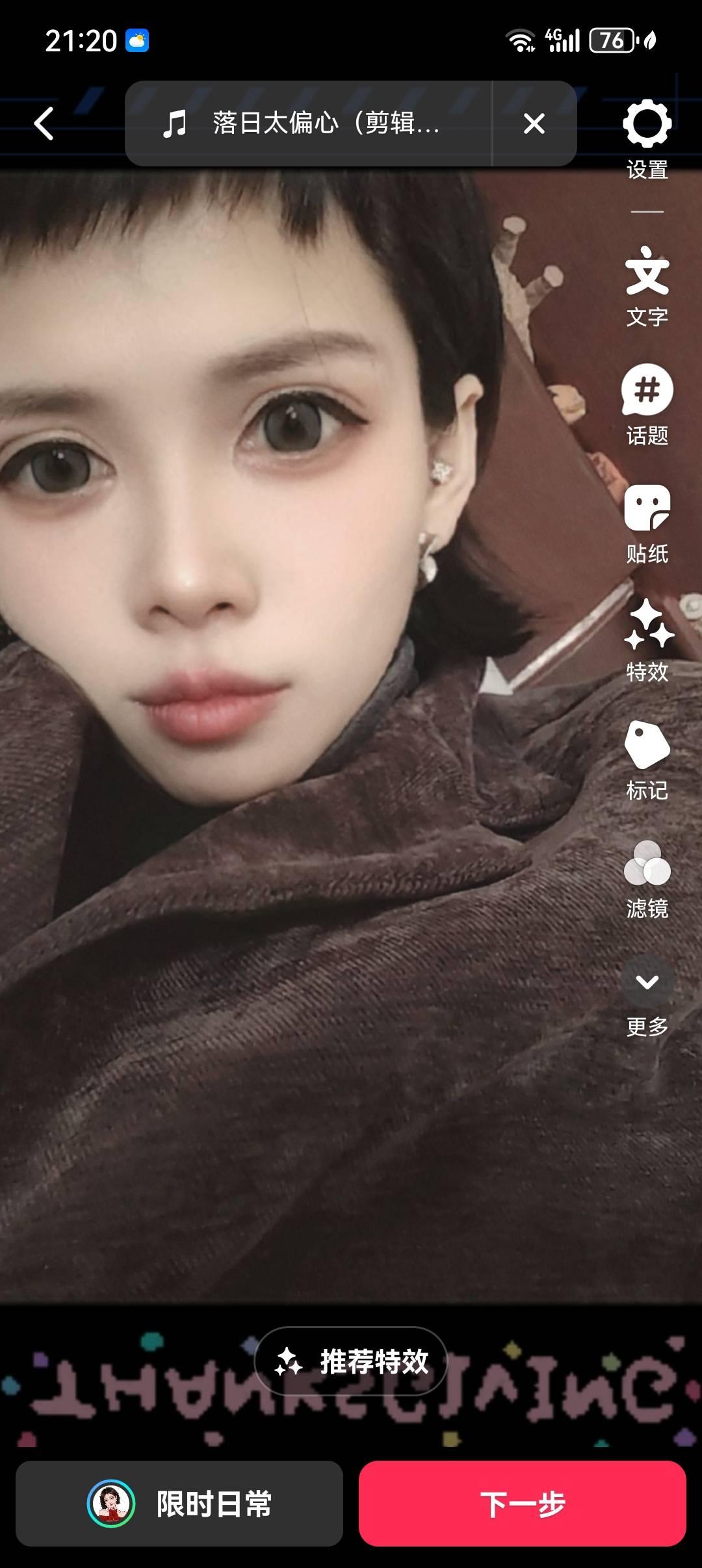
Task: Add text with the 文字 tool
Action: tap(647, 286)
